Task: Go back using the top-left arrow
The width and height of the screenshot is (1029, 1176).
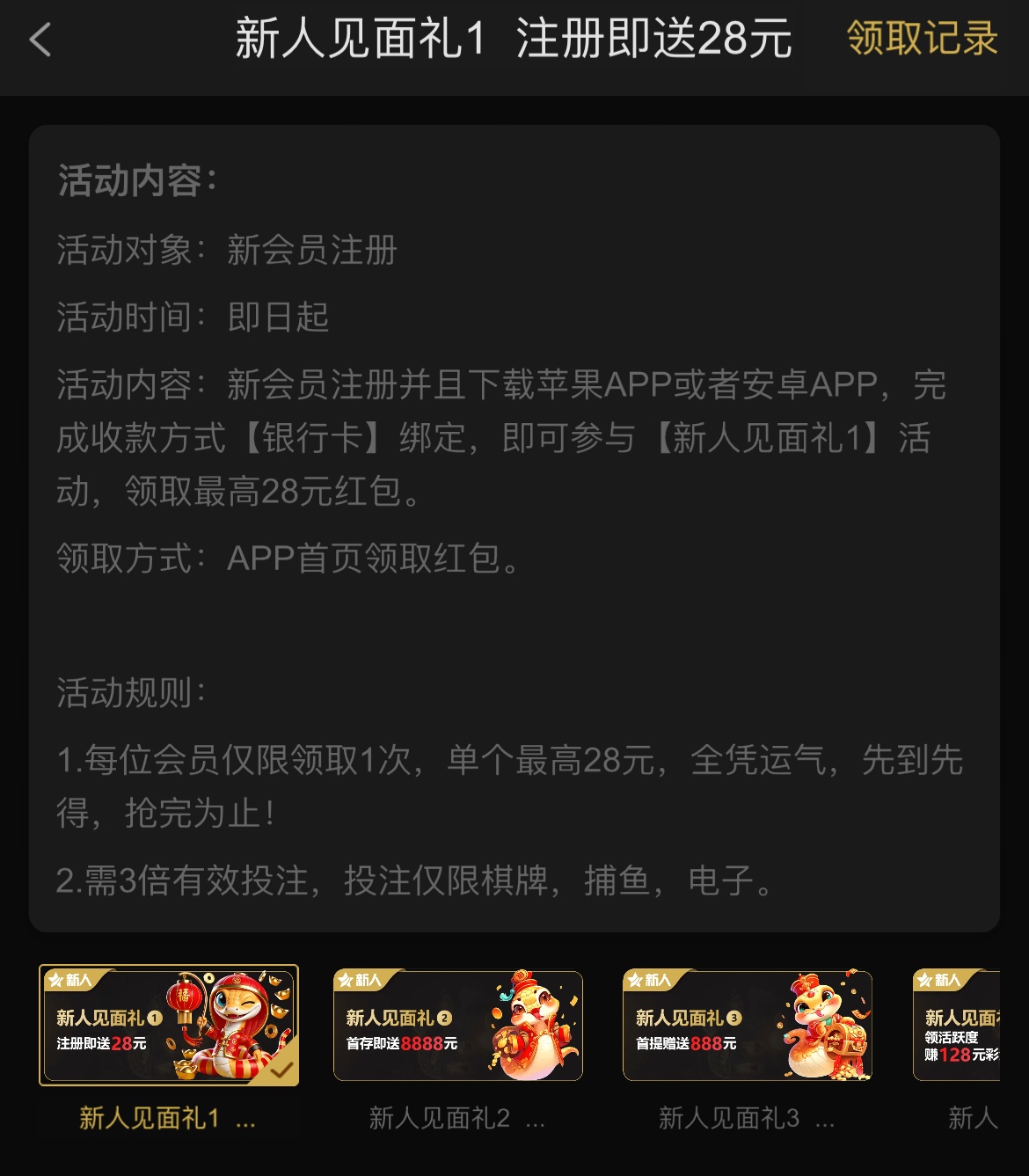Action: tap(40, 40)
